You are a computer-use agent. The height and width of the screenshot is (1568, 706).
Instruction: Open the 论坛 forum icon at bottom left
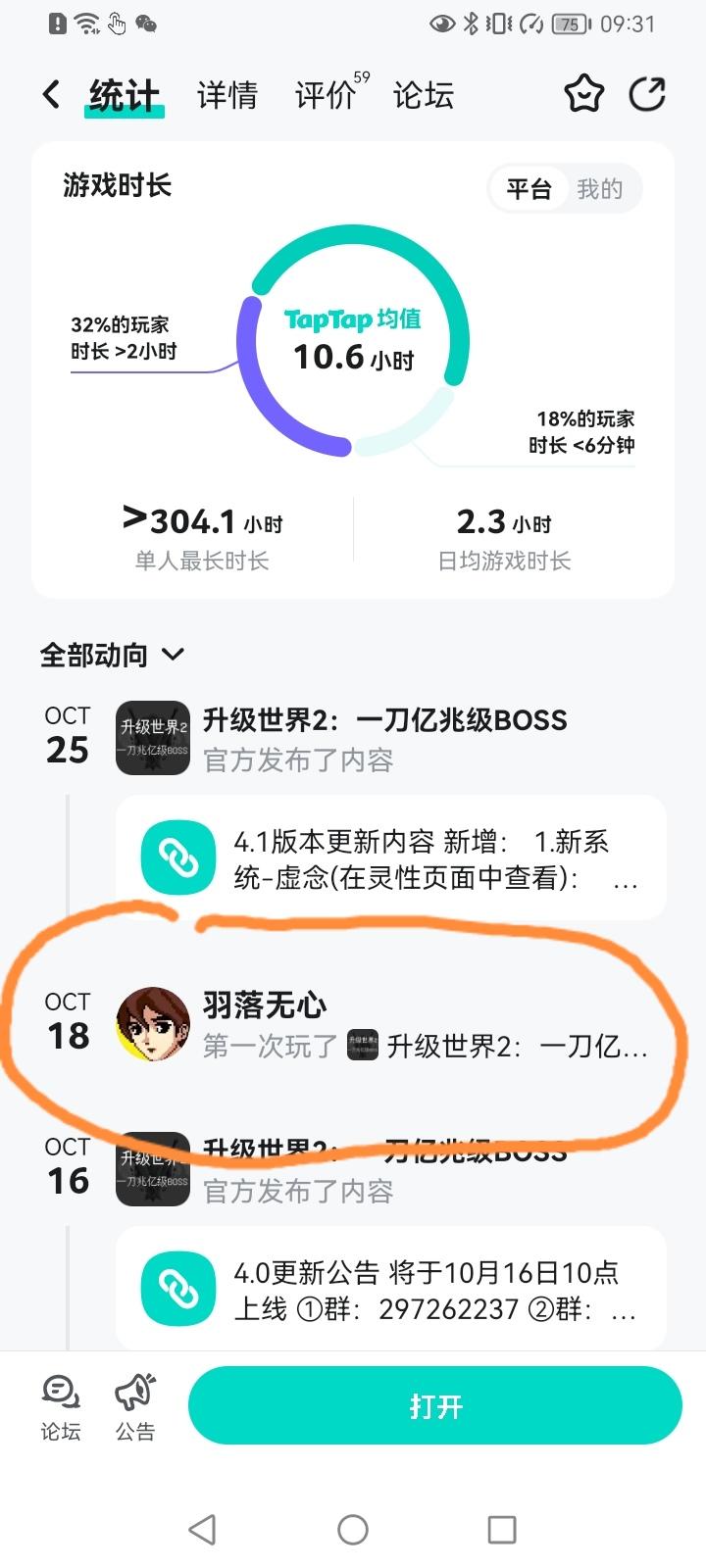(61, 1403)
